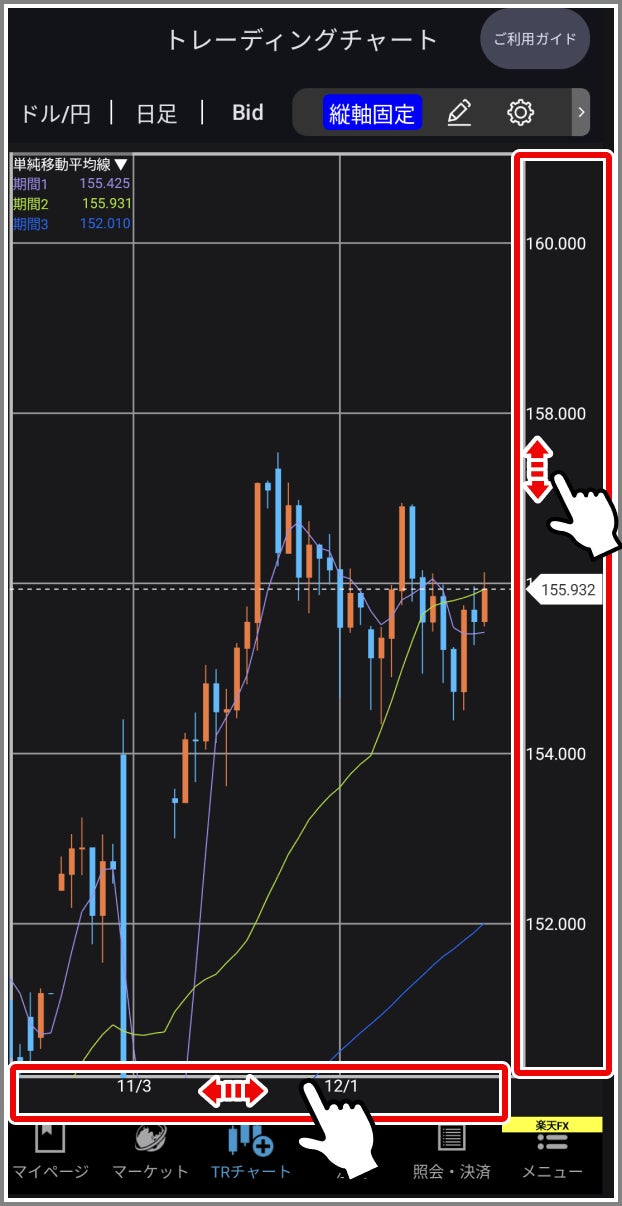Switch the Bid price type
622x1206 pixels.
pyautogui.click(x=248, y=112)
